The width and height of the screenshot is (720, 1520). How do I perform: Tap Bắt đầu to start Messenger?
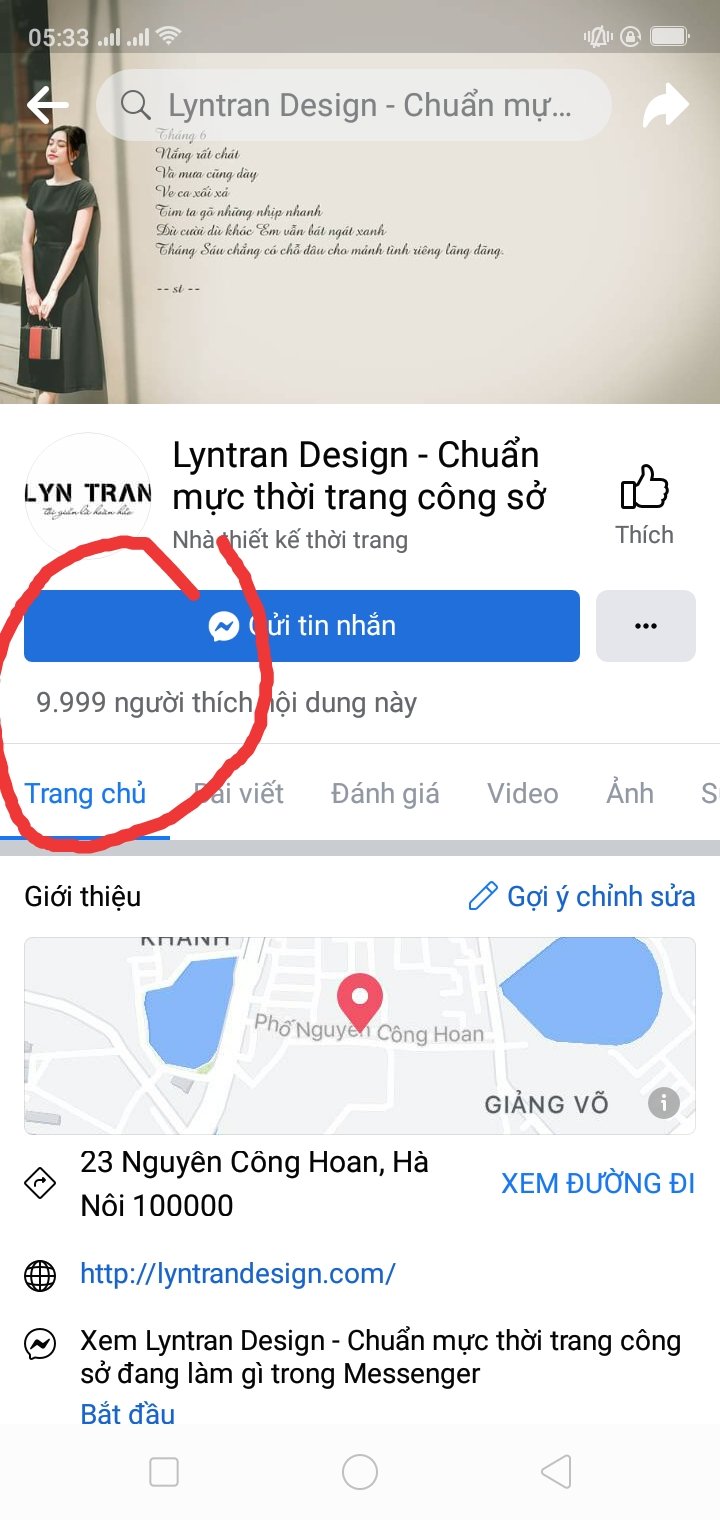point(127,1414)
